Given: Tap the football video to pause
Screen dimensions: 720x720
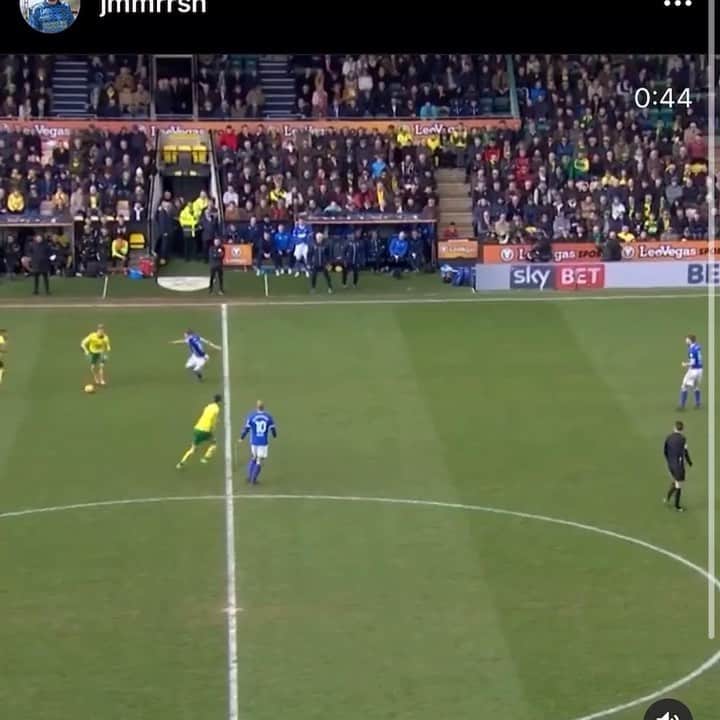Looking at the screenshot, I should [x=360, y=400].
